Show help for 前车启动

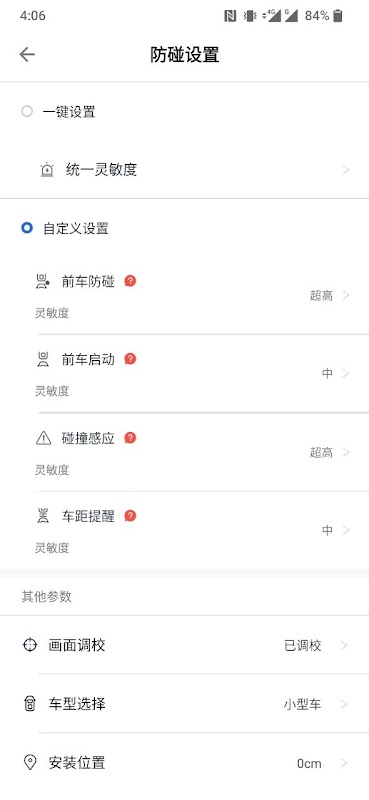point(131,359)
